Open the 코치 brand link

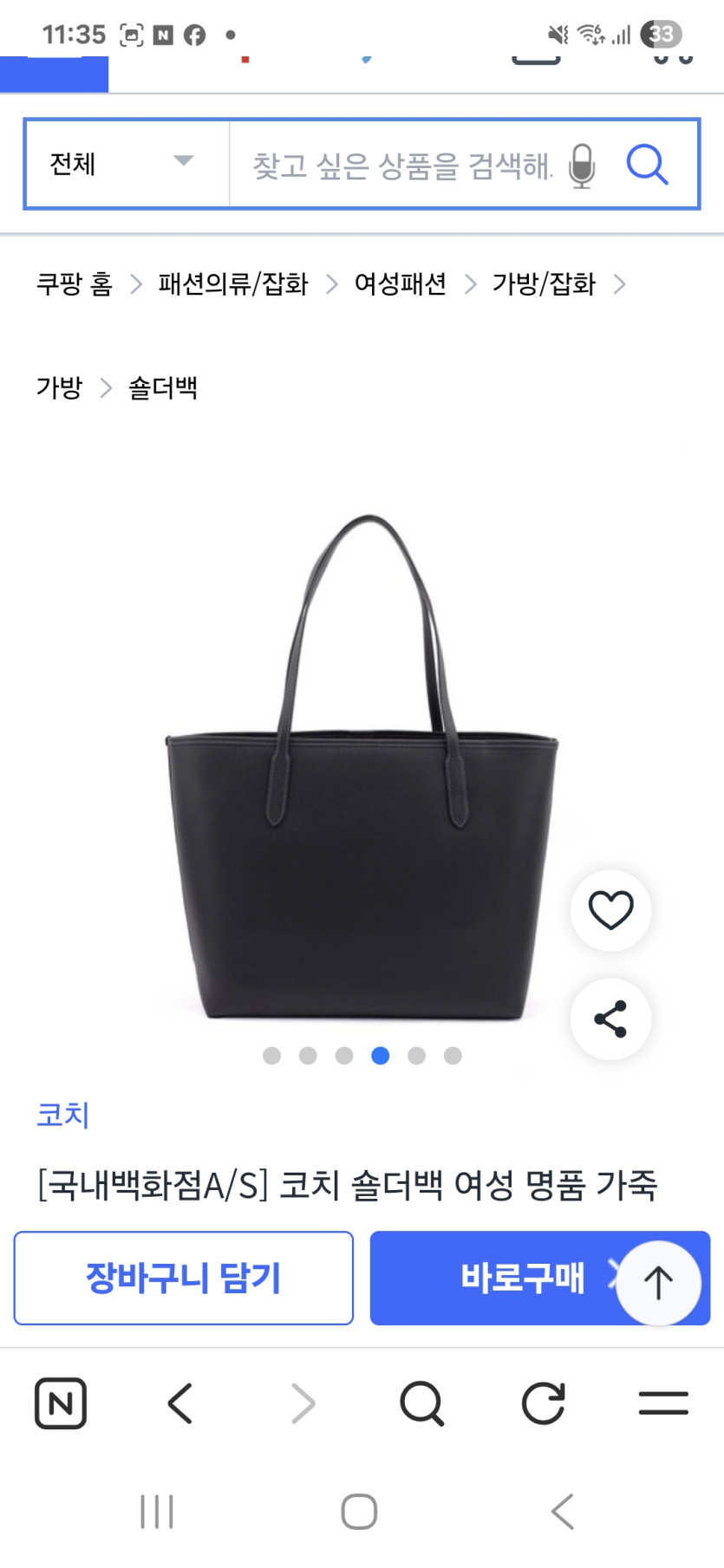coord(62,1114)
